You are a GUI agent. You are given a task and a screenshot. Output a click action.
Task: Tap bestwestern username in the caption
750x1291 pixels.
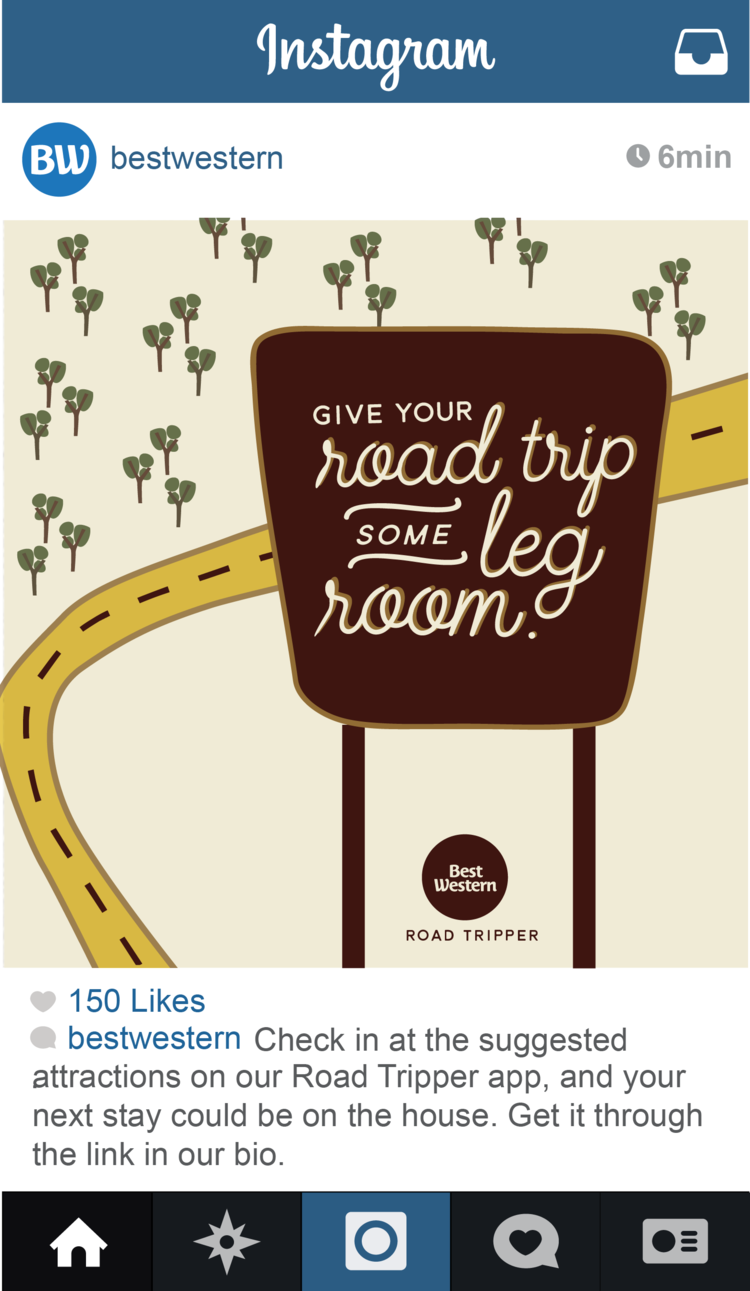154,1038
